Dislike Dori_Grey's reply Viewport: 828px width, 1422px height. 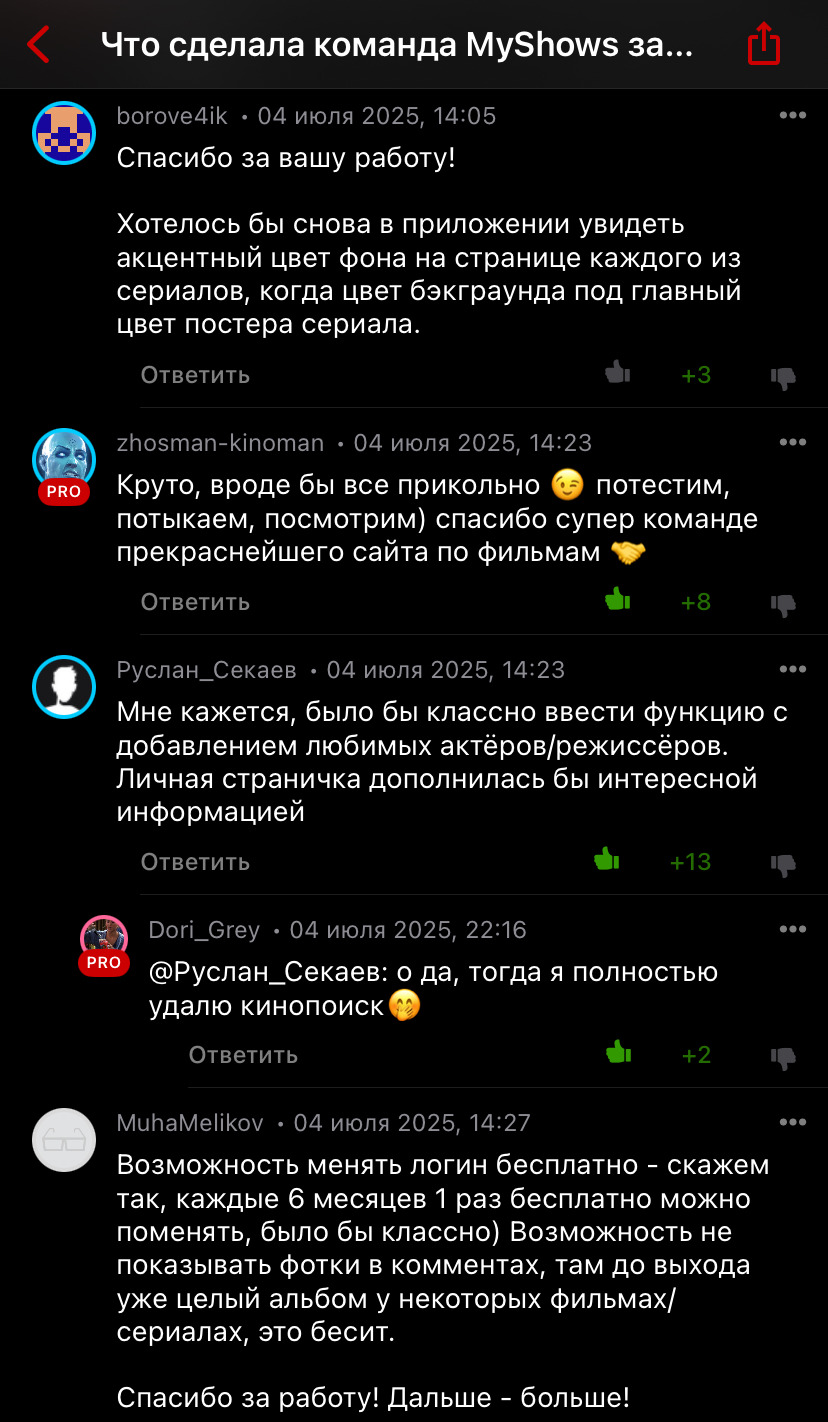[783, 1057]
